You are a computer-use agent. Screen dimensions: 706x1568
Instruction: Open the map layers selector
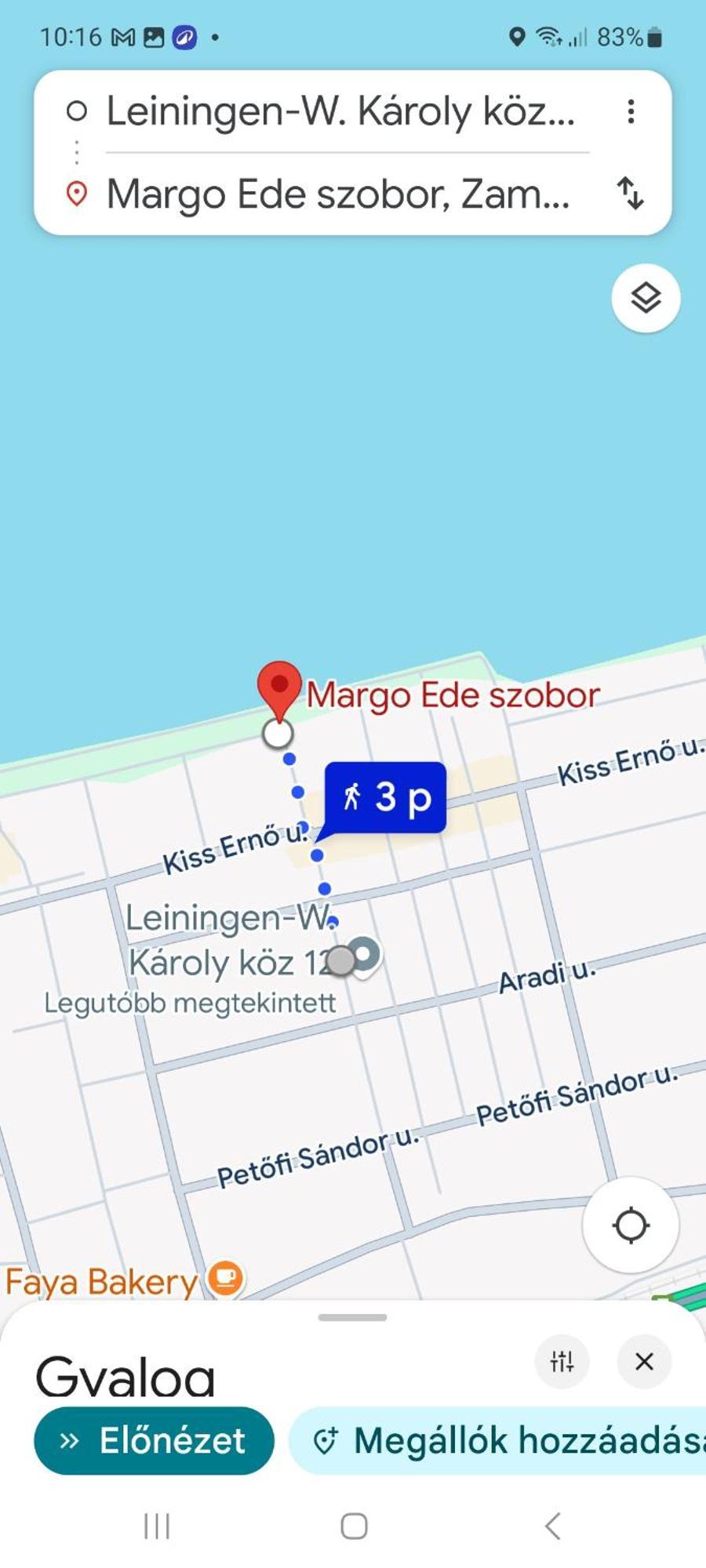pyautogui.click(x=646, y=298)
